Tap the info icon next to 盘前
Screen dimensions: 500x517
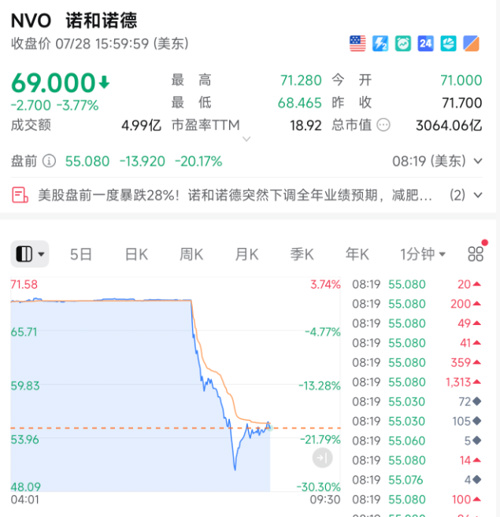(x=49, y=161)
